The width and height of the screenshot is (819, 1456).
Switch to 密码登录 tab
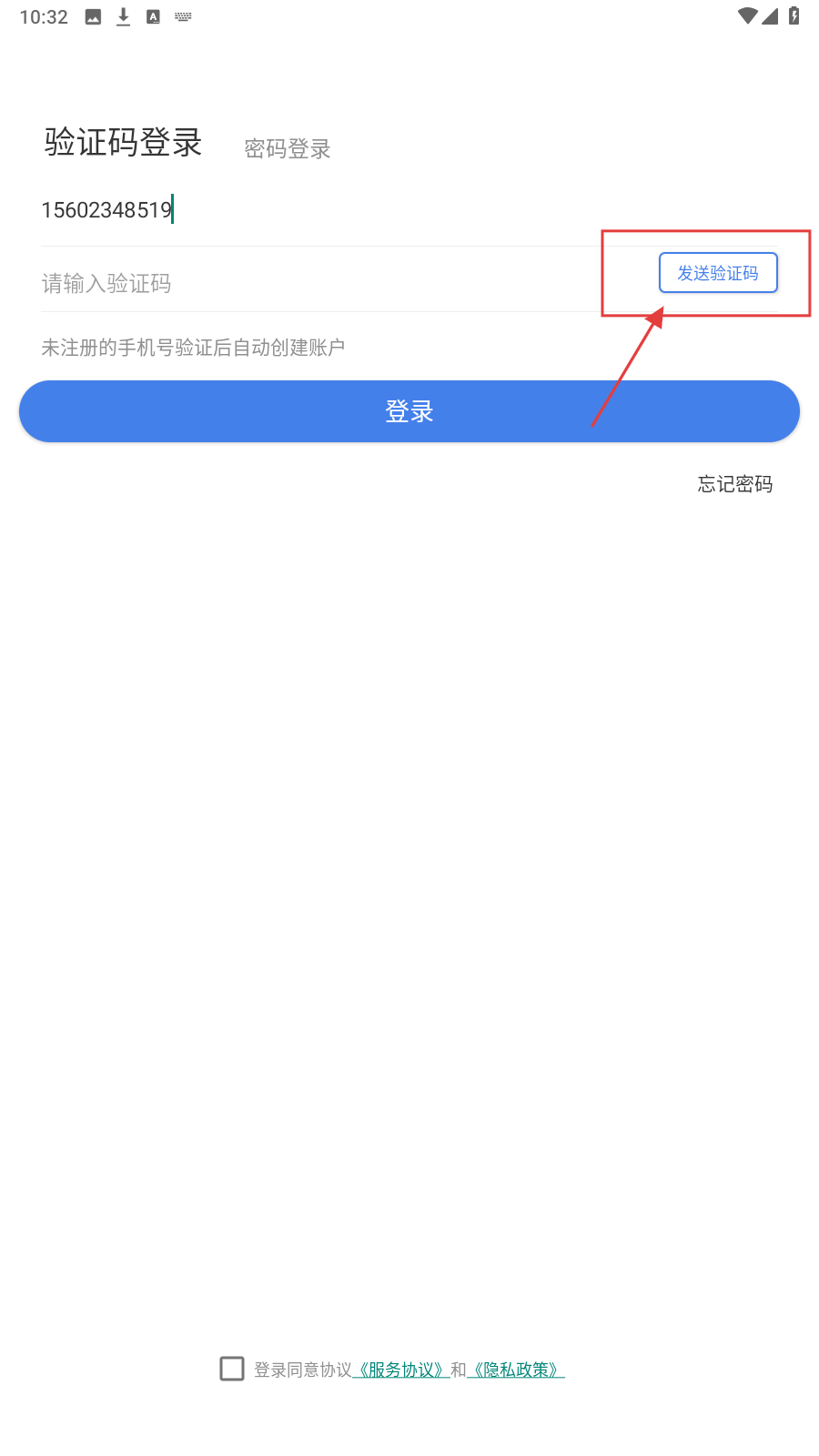pos(287,148)
